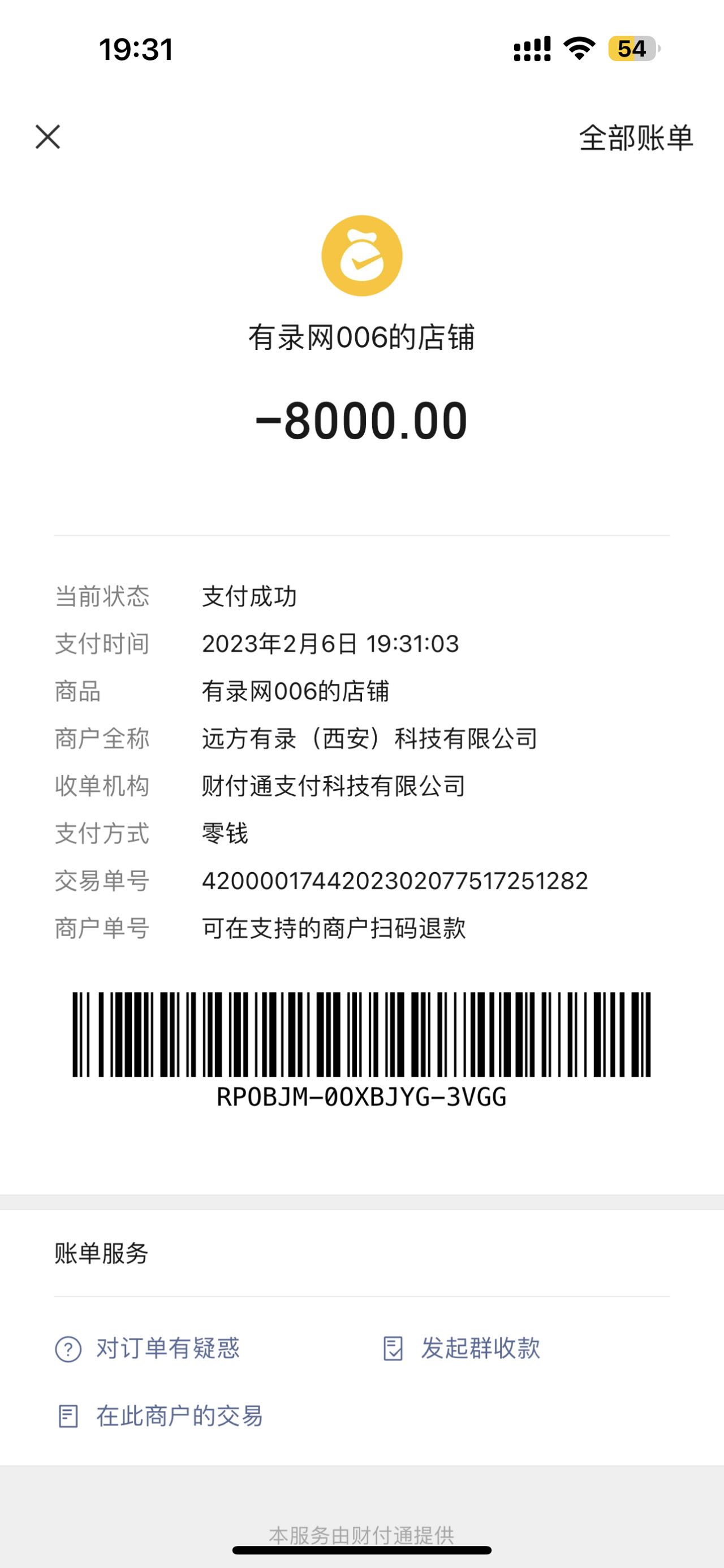Close the payment detail page

point(48,137)
